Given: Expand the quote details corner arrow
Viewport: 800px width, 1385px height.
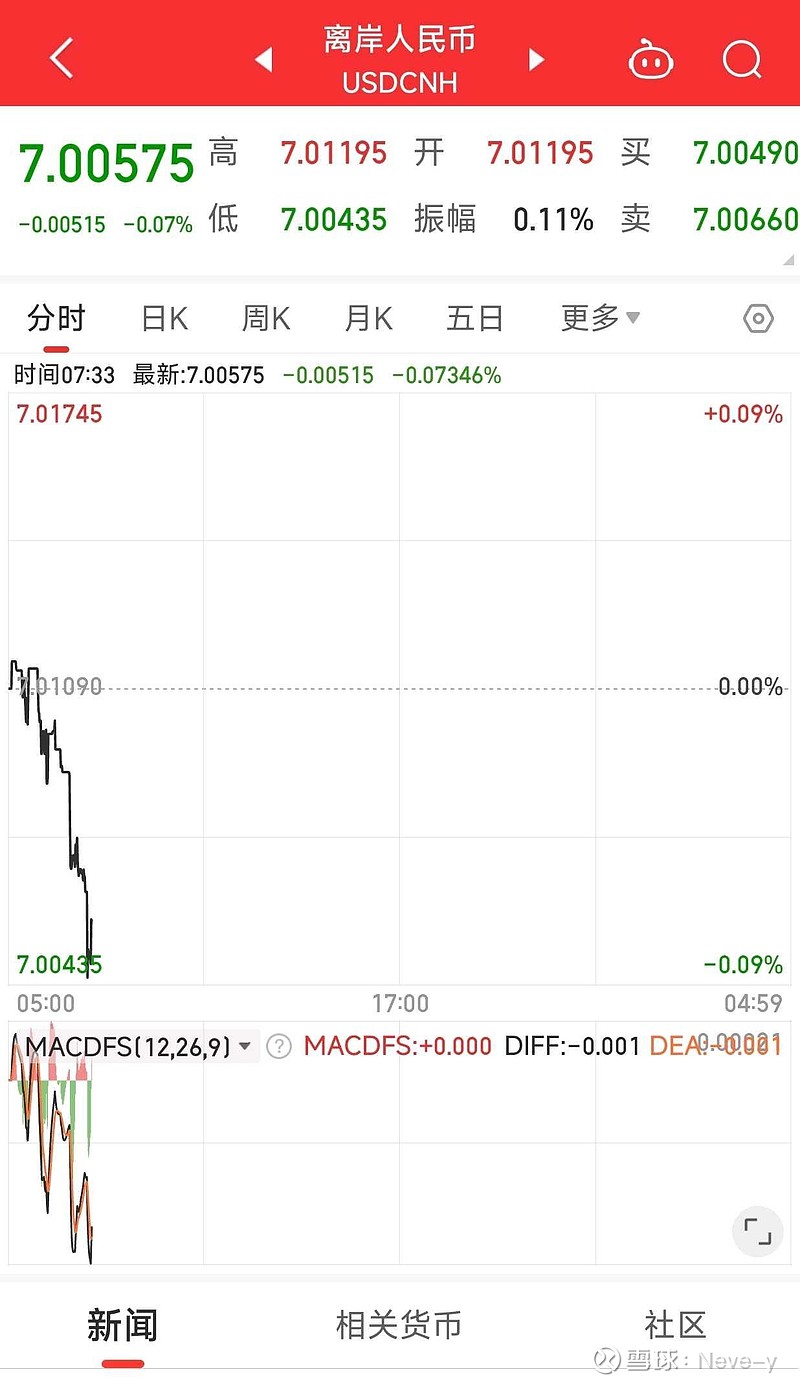Looking at the screenshot, I should pos(788,261).
